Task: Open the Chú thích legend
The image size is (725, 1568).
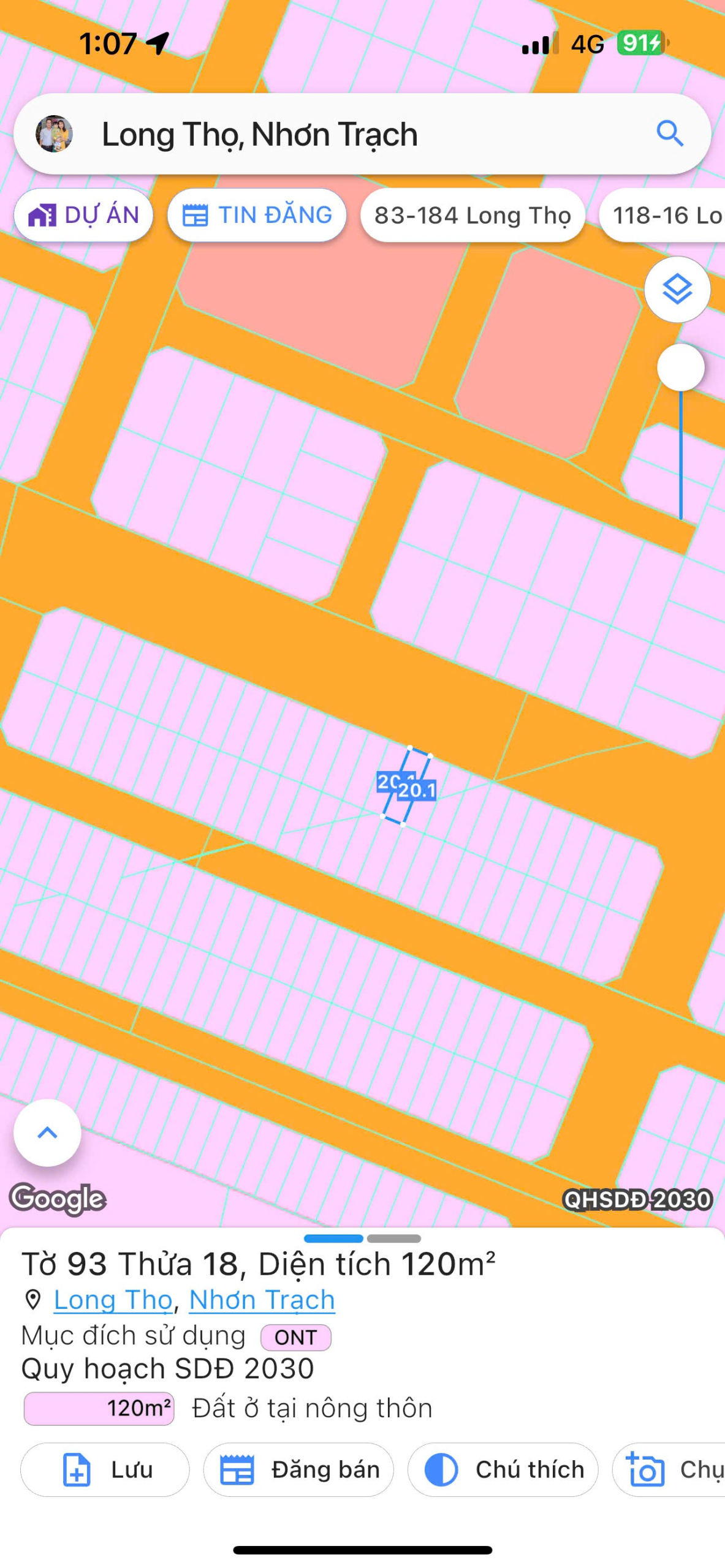Action: tap(503, 1469)
